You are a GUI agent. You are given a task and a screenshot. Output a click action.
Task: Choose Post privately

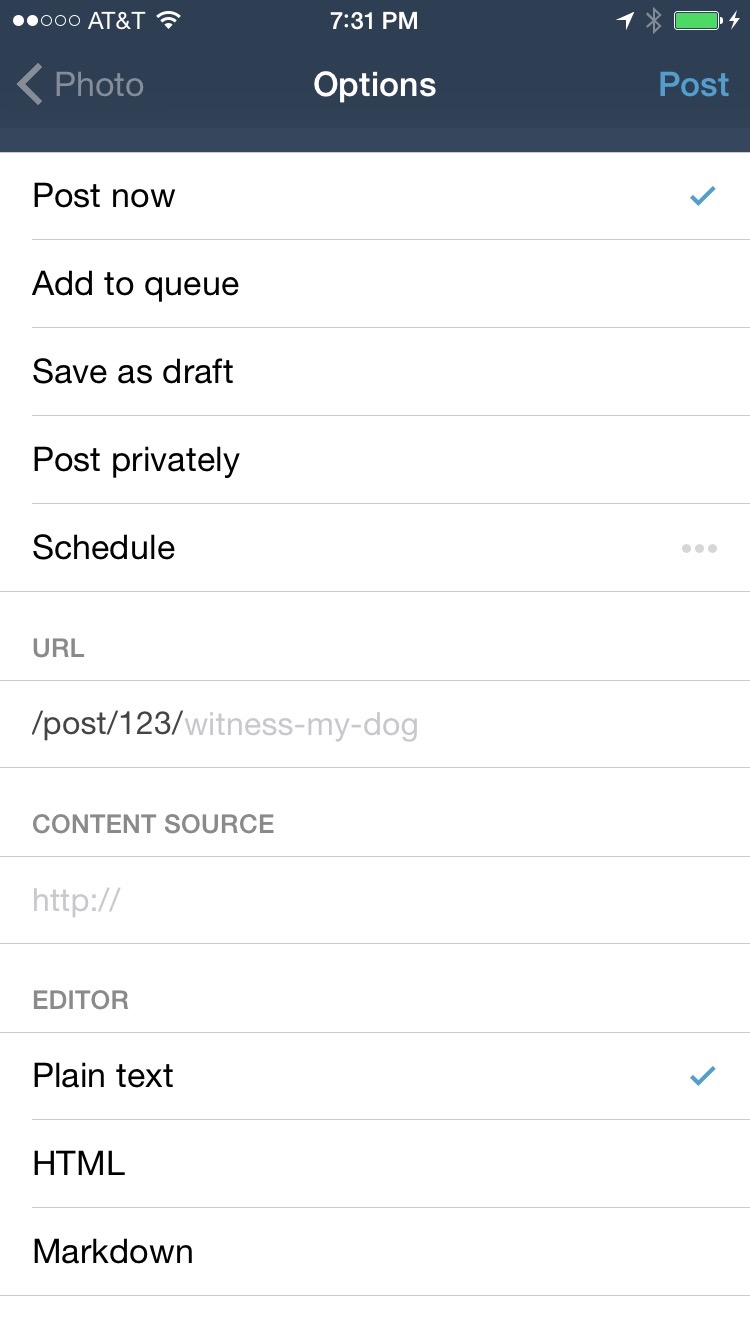click(375, 460)
